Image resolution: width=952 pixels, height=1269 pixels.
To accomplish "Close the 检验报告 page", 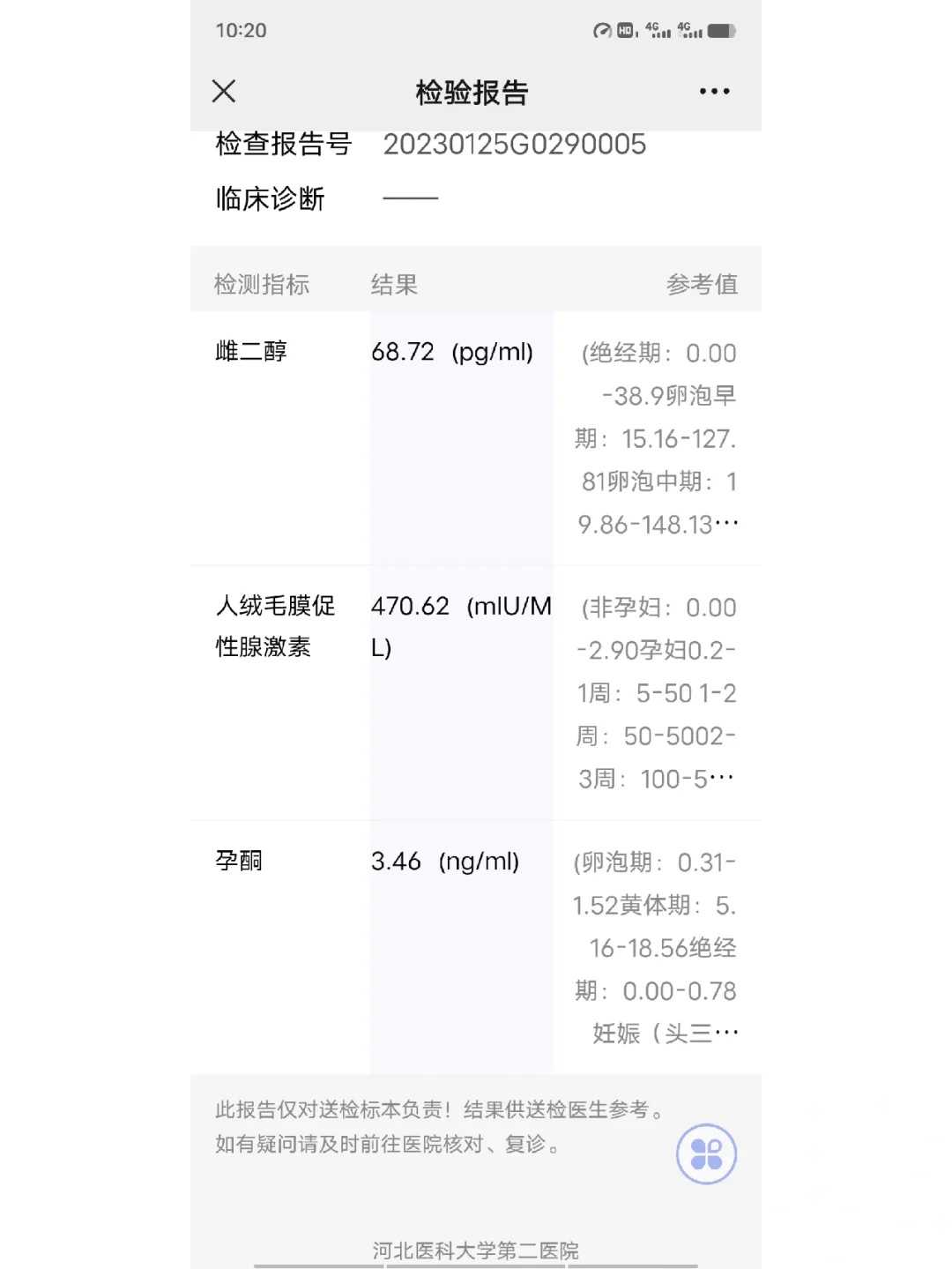I will (224, 91).
